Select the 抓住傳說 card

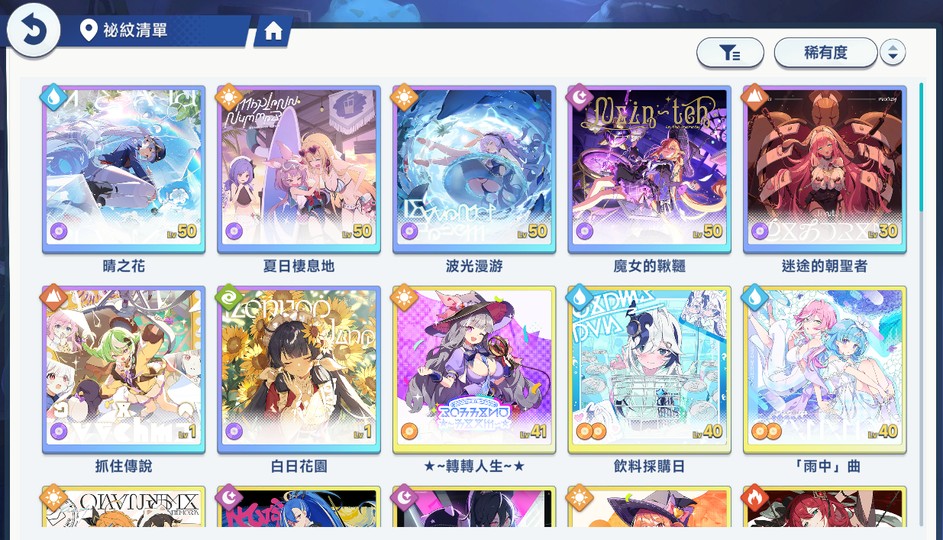tap(124, 368)
